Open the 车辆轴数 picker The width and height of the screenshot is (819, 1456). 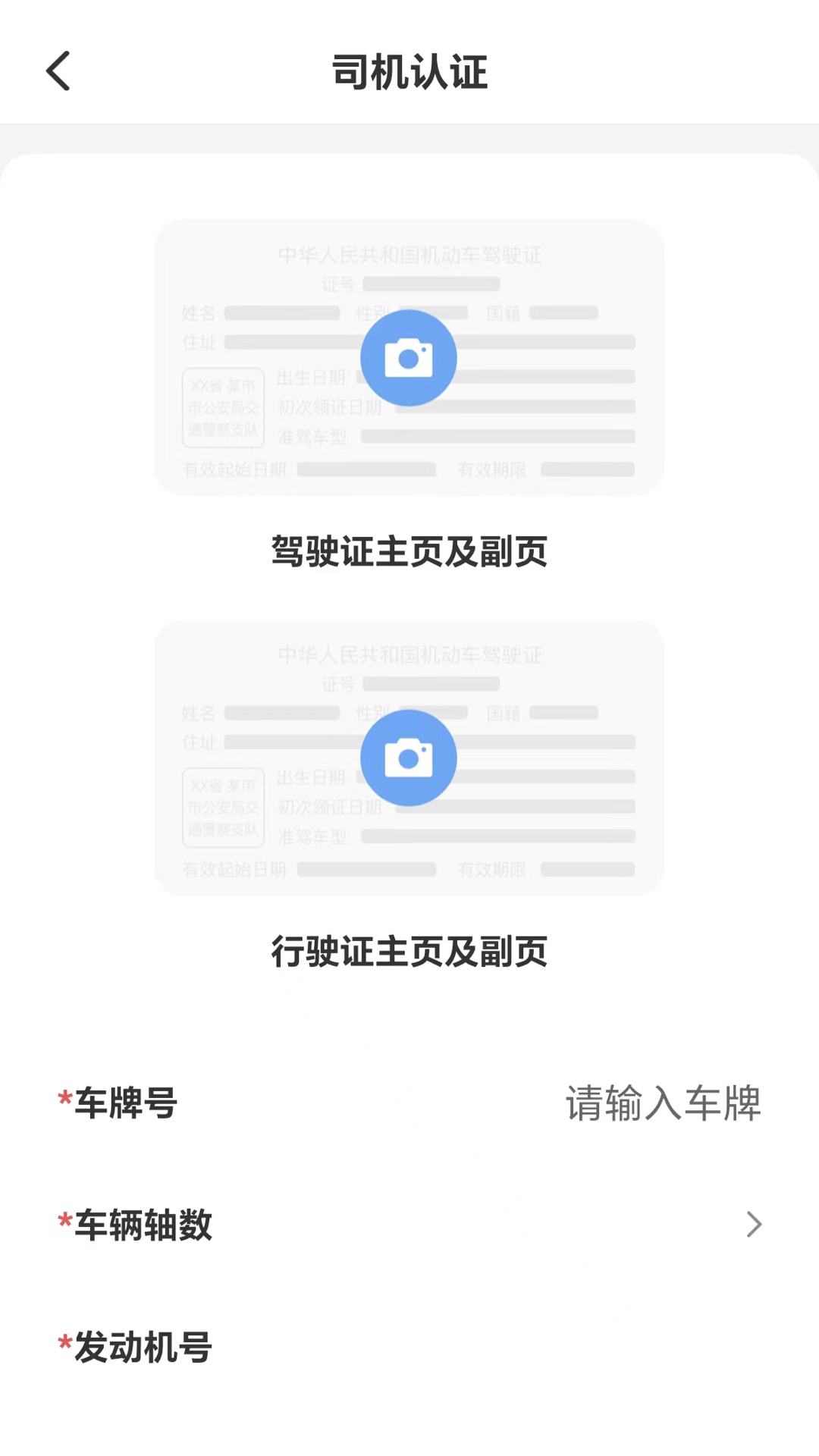pos(752,1224)
